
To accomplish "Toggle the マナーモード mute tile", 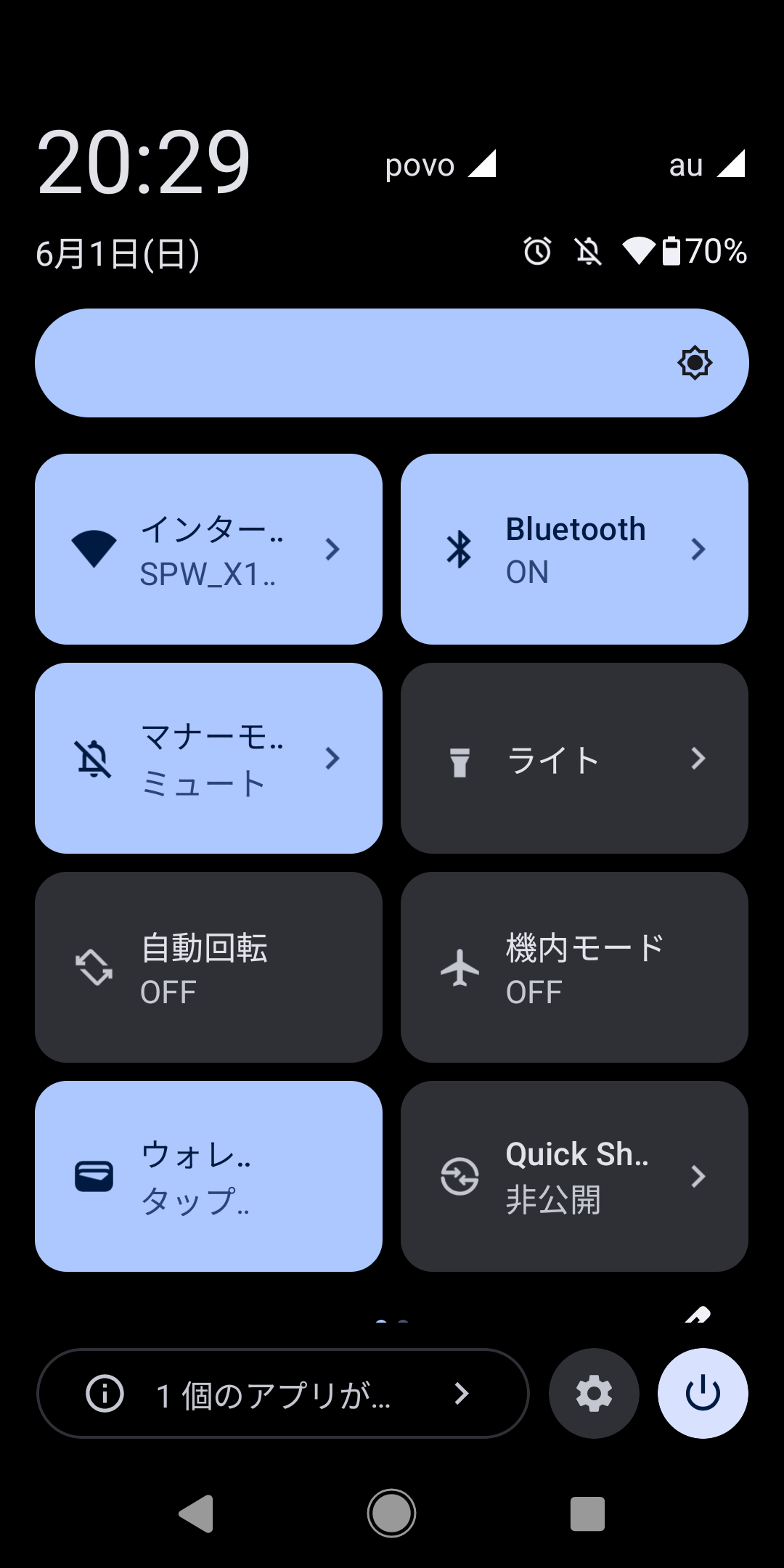I will (x=209, y=758).
